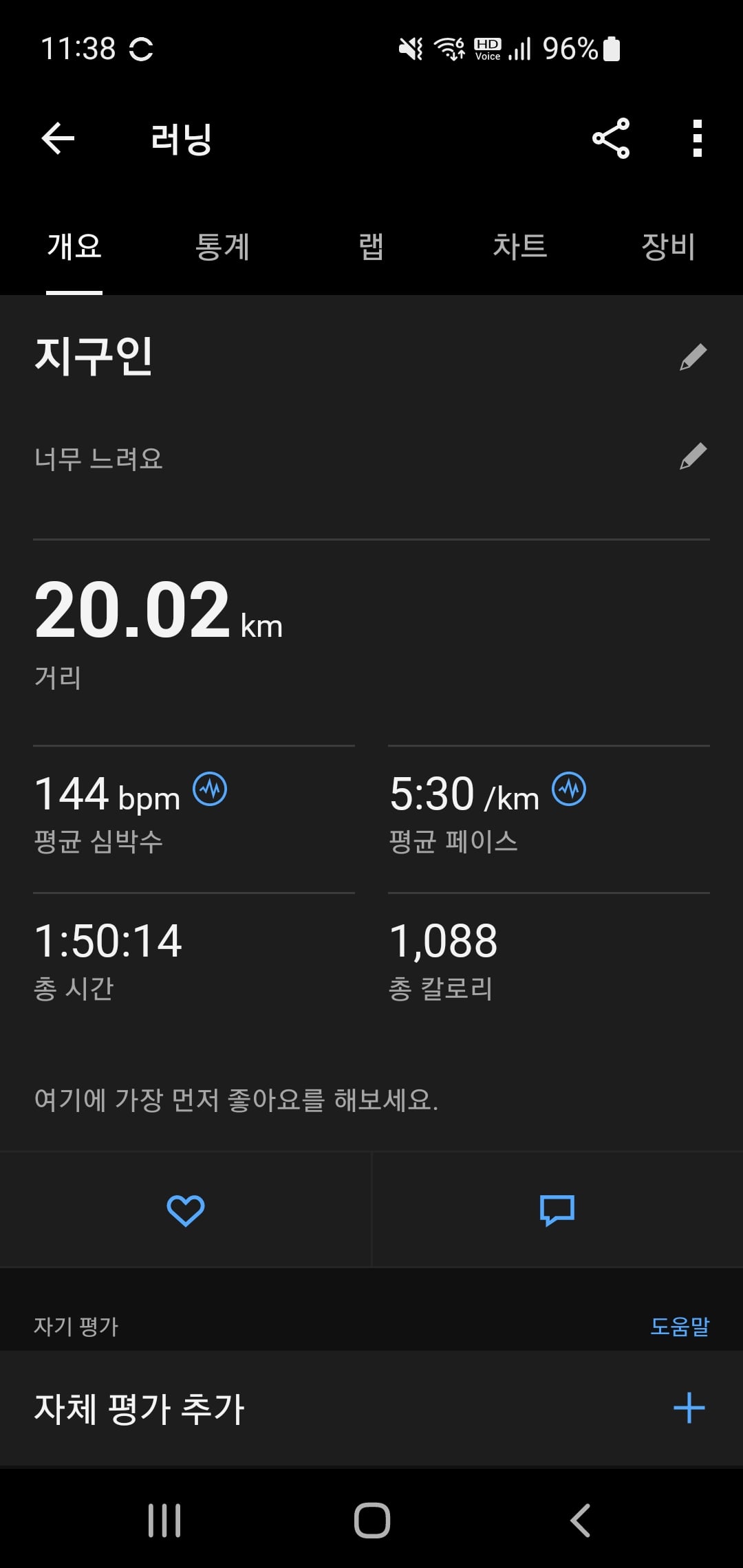Edit the note 너무 느려요
Screen dimensions: 743x1568
tap(693, 456)
